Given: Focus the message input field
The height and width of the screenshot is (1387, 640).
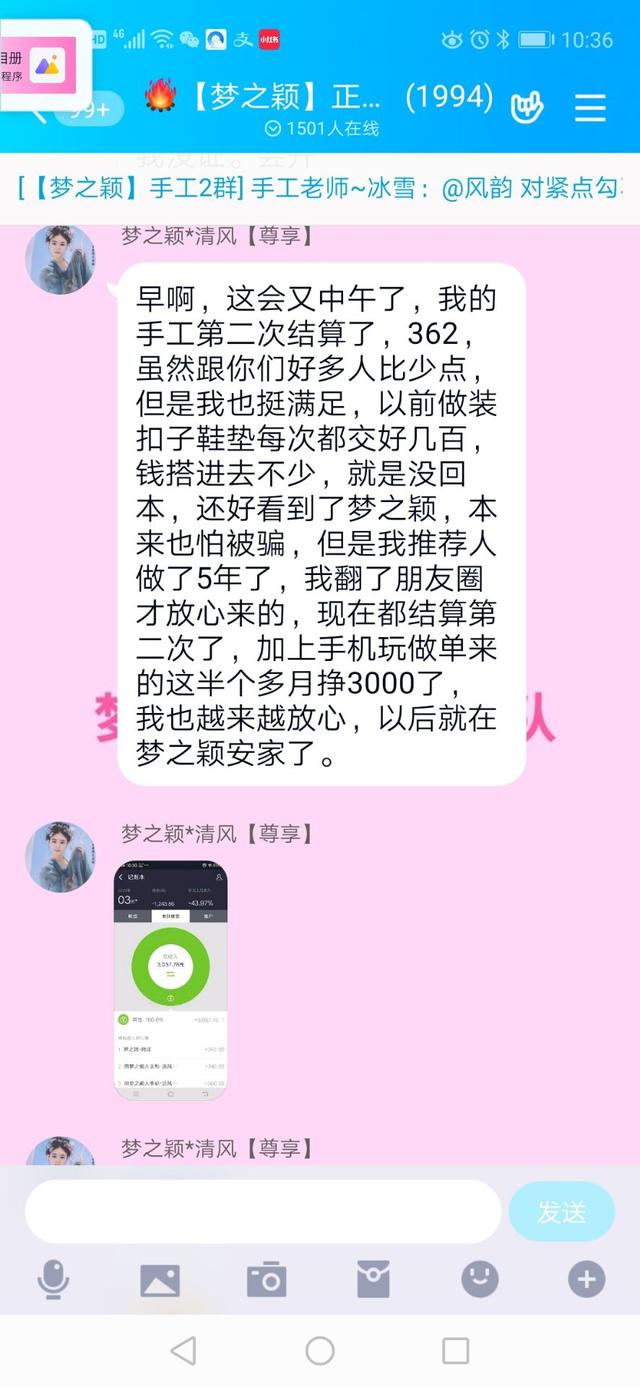Looking at the screenshot, I should 262,1211.
